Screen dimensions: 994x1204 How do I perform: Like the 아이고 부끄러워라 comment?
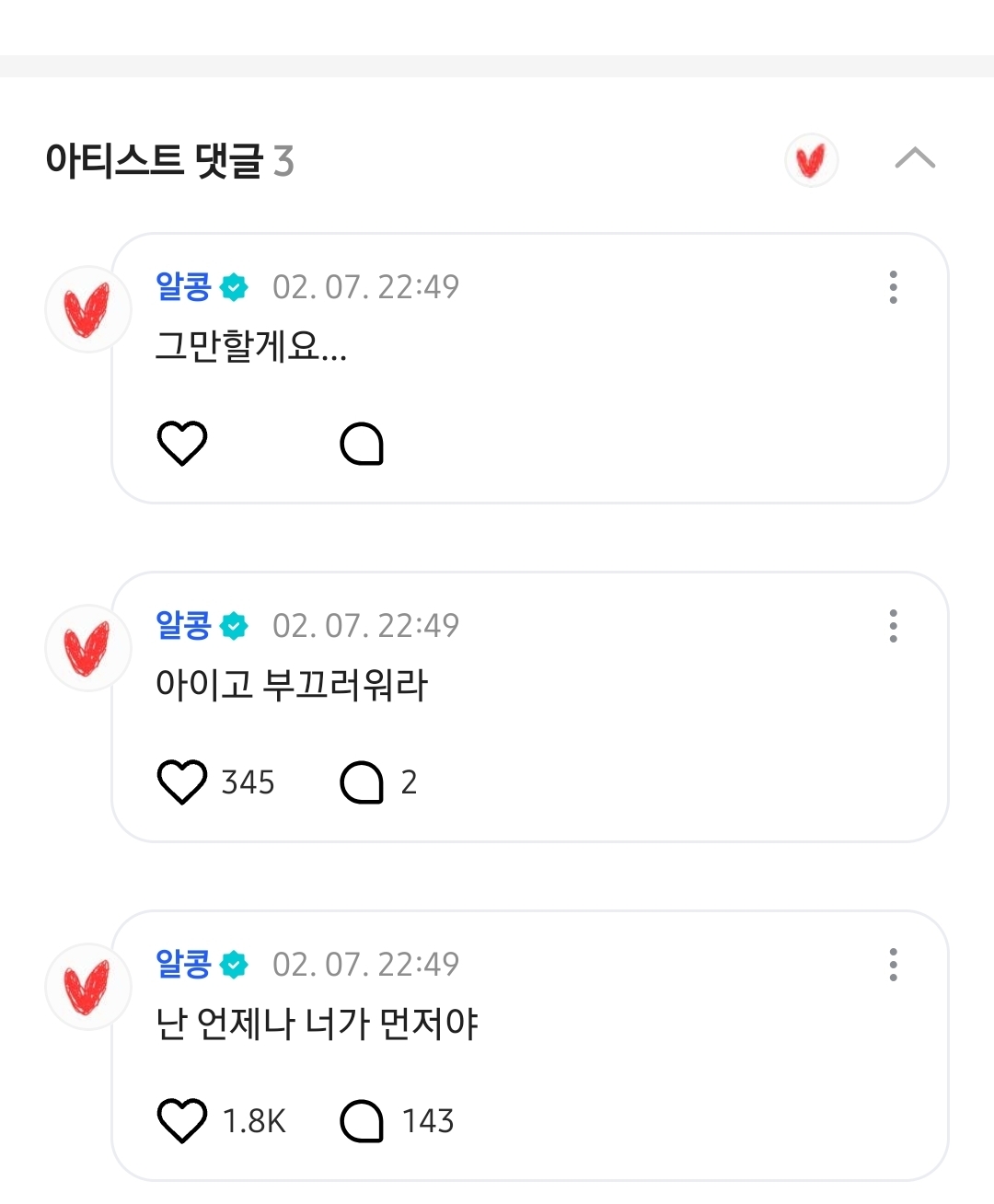(182, 782)
